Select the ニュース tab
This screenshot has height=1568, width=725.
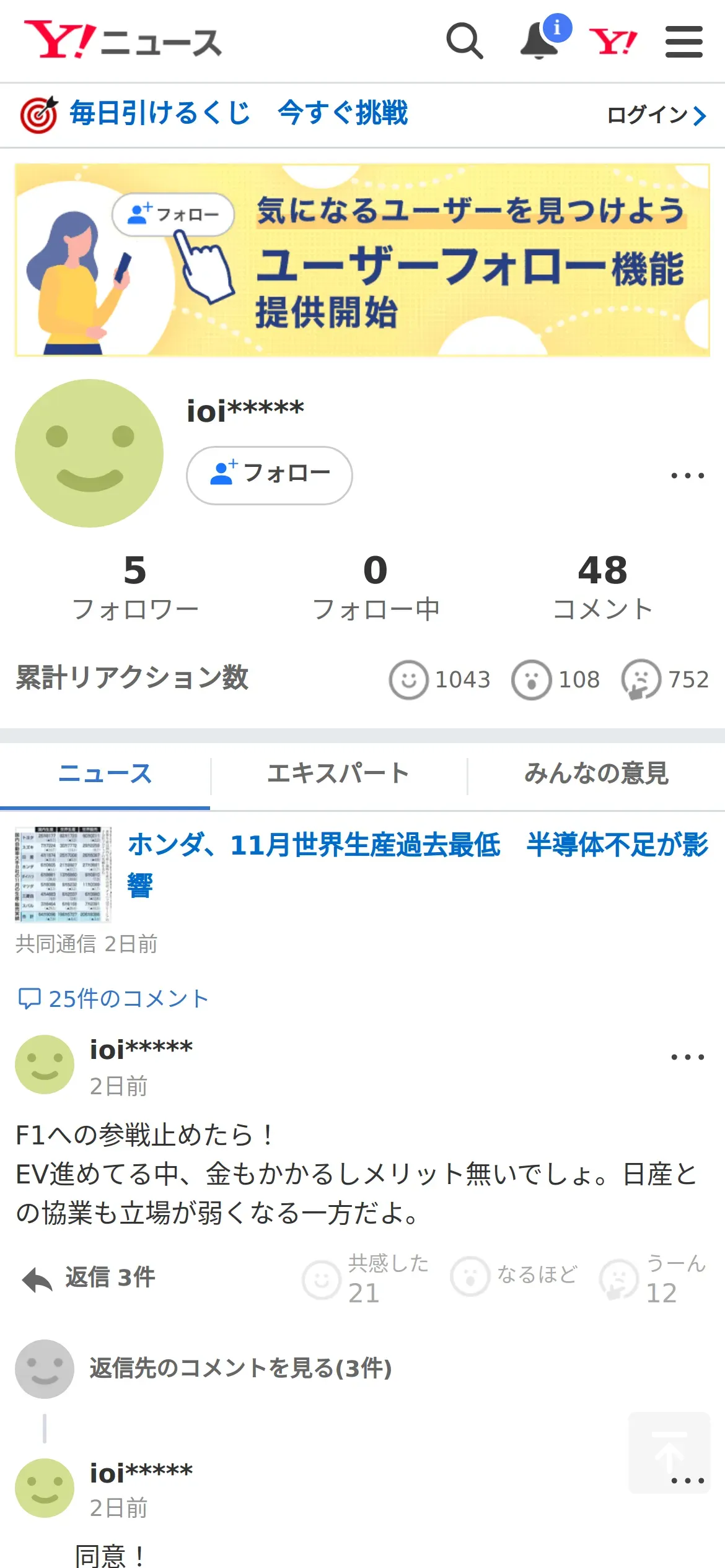(x=105, y=774)
